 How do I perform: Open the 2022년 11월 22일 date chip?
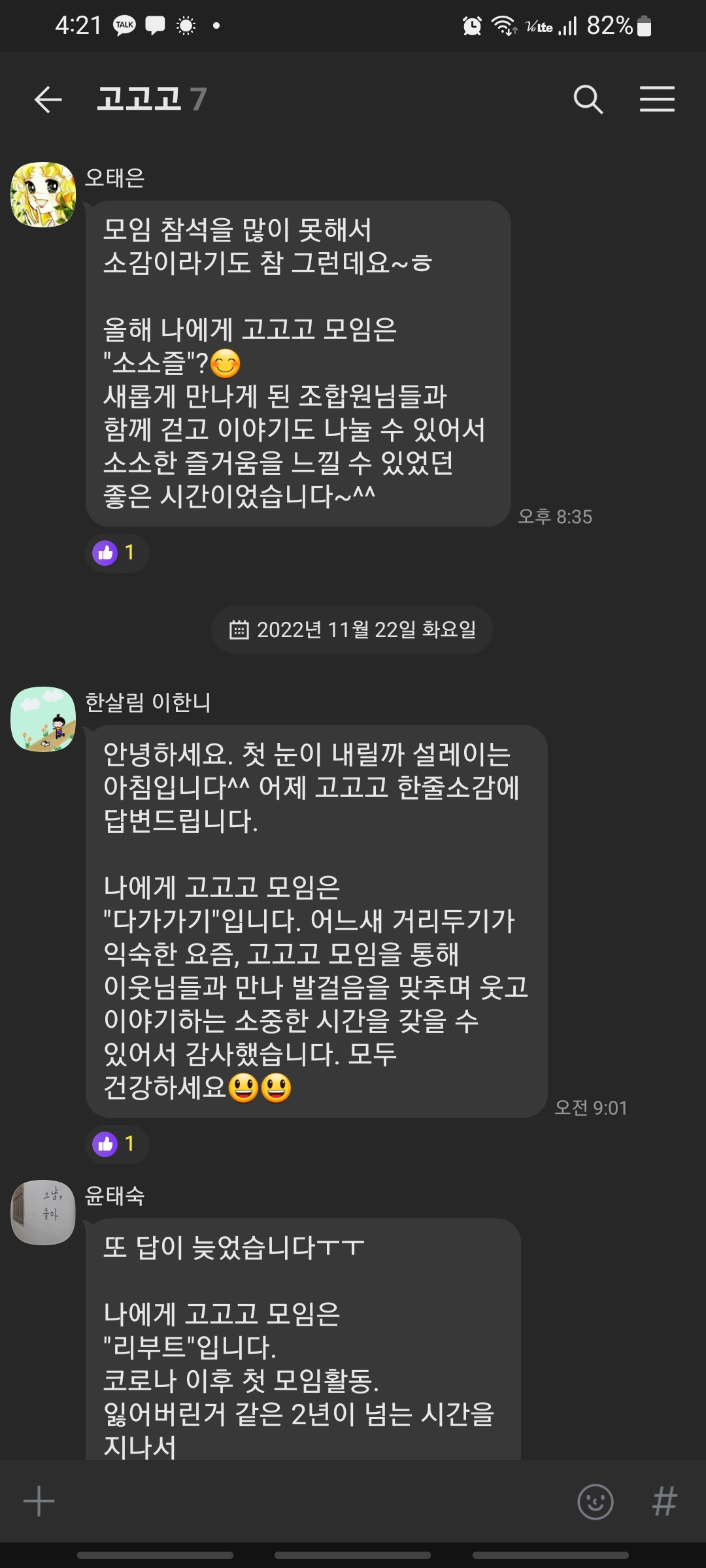[352, 630]
